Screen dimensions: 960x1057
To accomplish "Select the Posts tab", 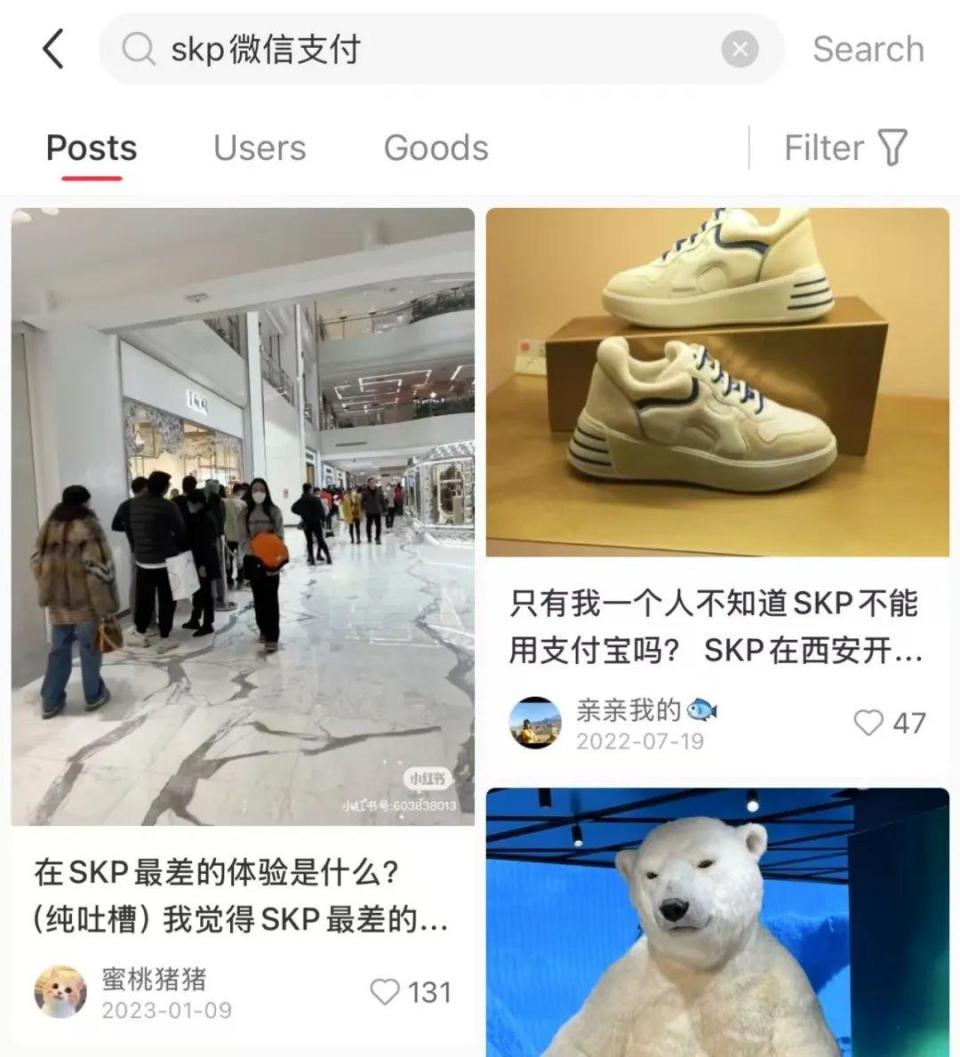I will point(91,148).
